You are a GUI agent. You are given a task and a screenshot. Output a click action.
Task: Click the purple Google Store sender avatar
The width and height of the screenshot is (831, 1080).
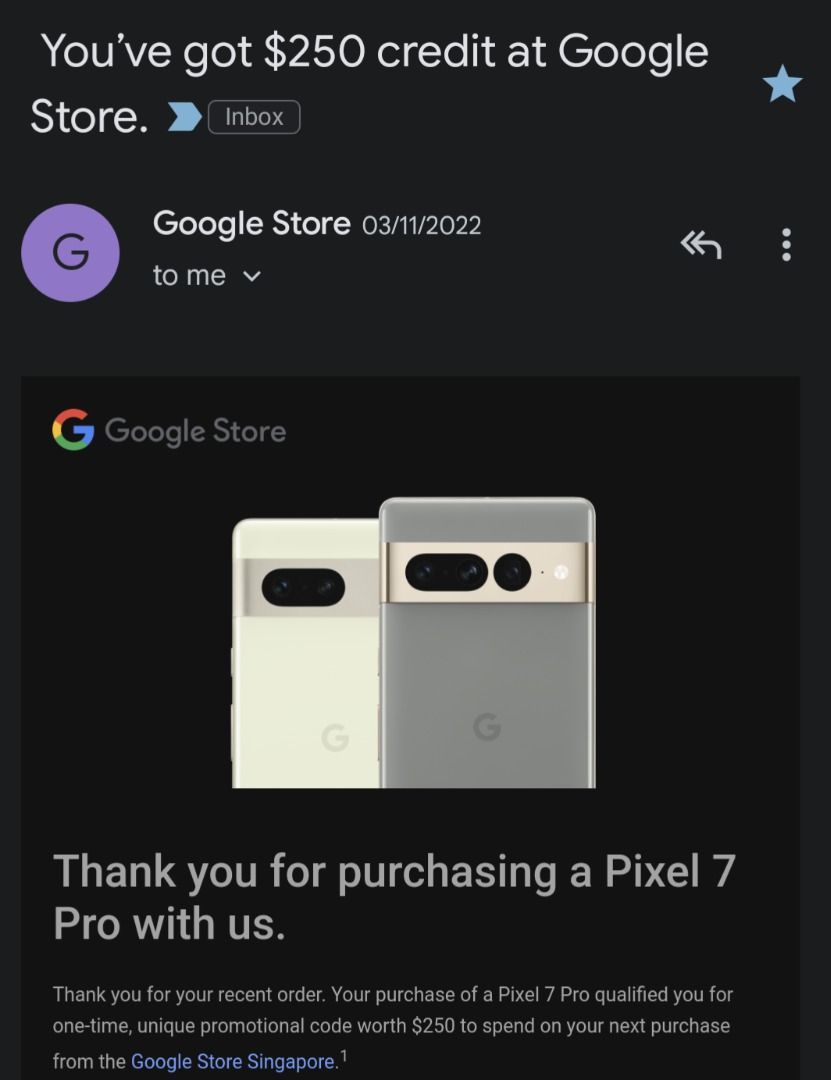70,252
